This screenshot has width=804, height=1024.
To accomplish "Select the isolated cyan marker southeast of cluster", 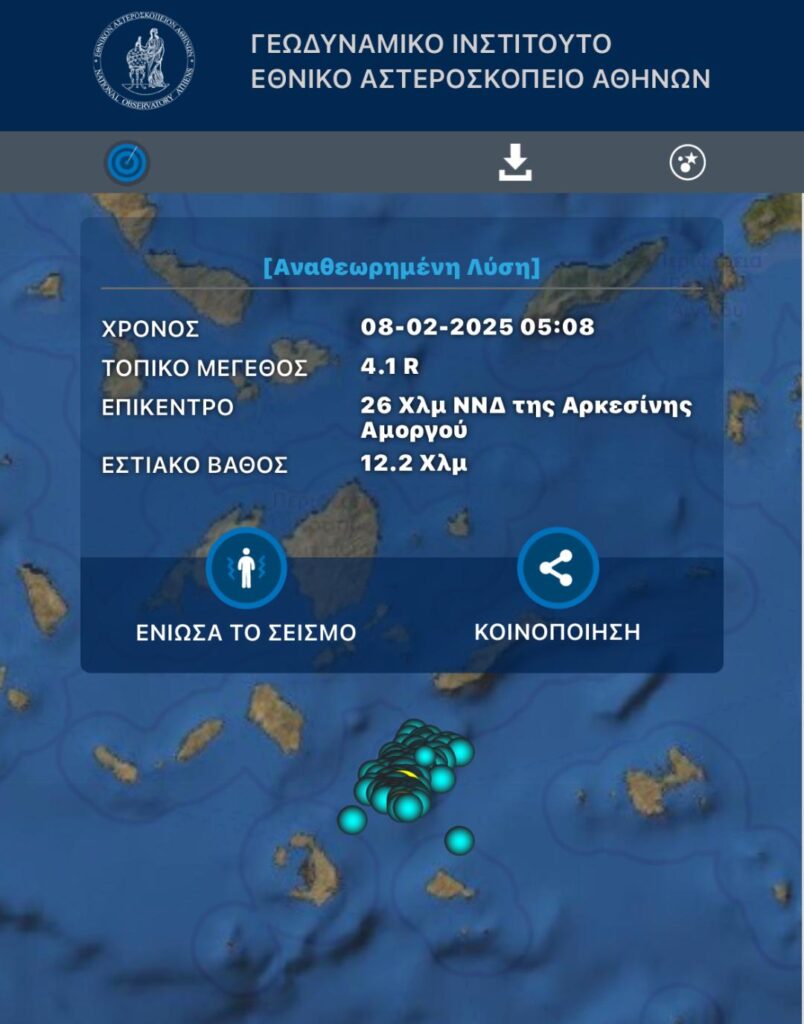I will [459, 840].
